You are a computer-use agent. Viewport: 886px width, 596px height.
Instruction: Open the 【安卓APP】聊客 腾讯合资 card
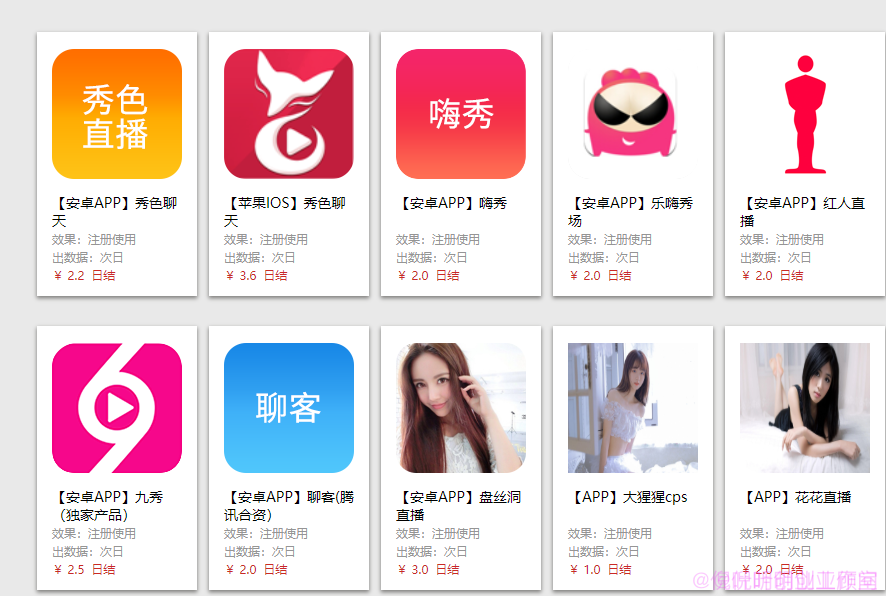pyautogui.click(x=288, y=458)
